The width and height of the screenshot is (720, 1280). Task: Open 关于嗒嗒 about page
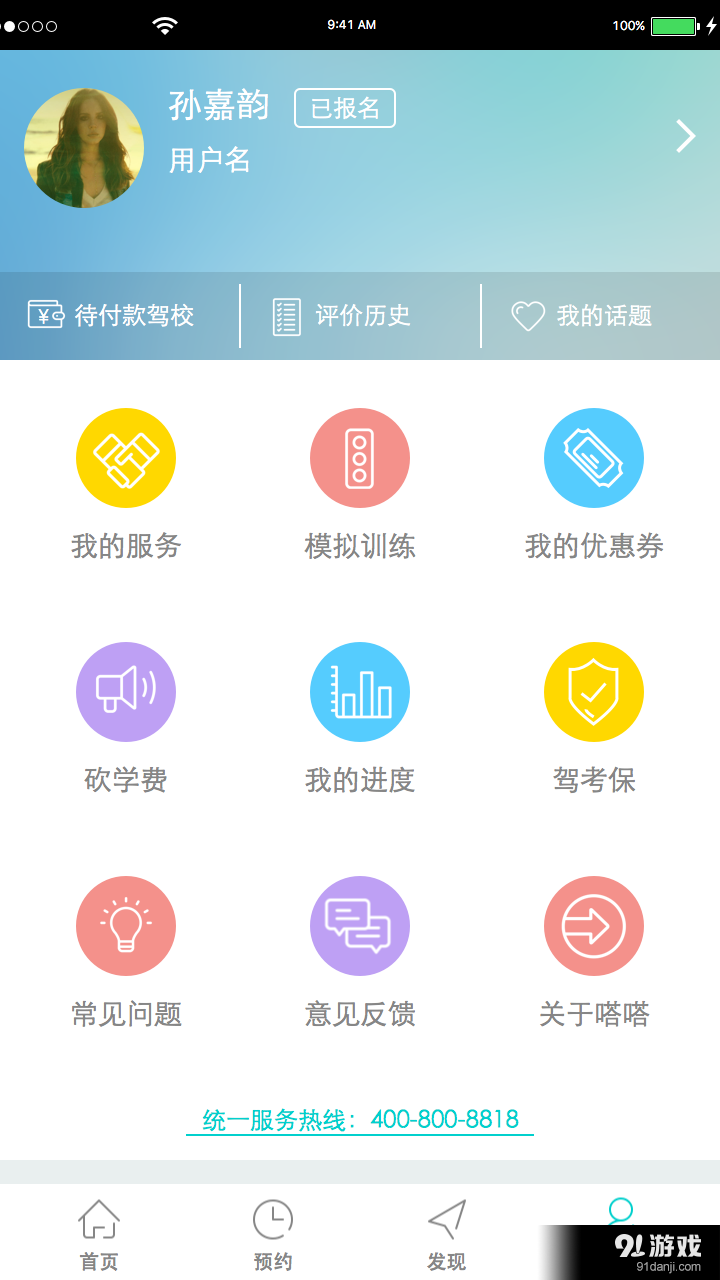click(x=594, y=948)
